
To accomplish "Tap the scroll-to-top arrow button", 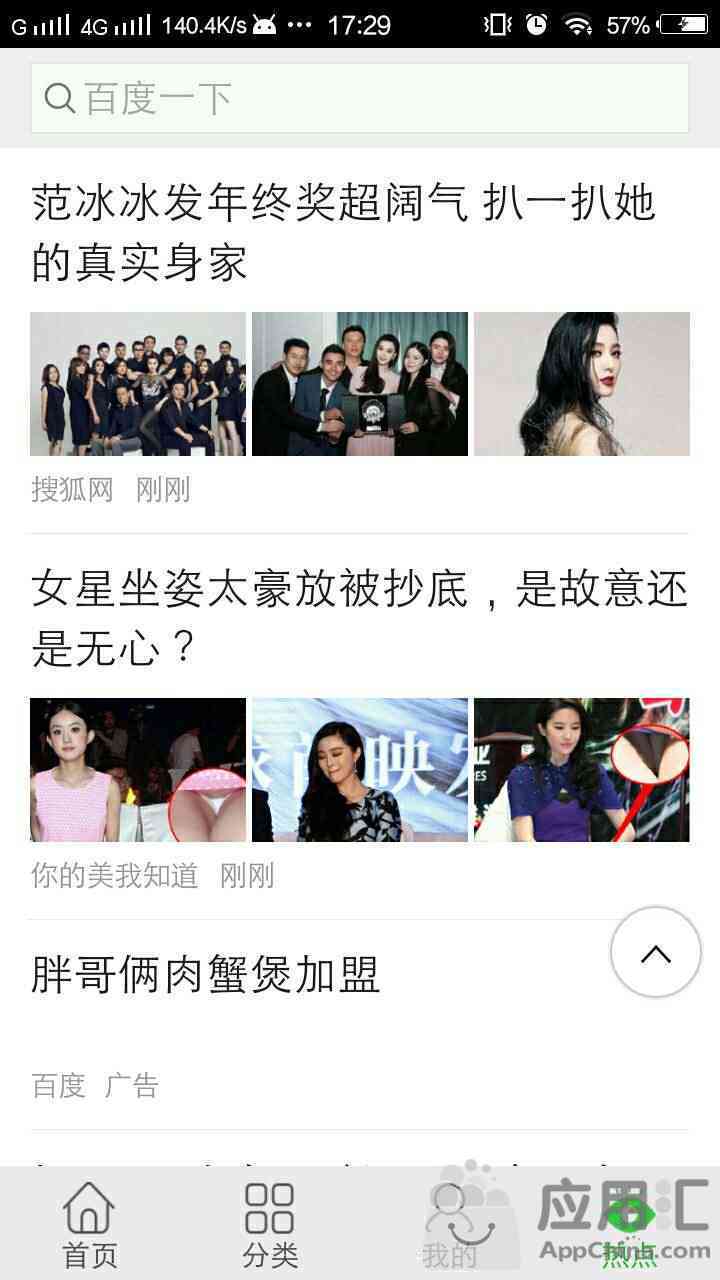I will pos(656,953).
